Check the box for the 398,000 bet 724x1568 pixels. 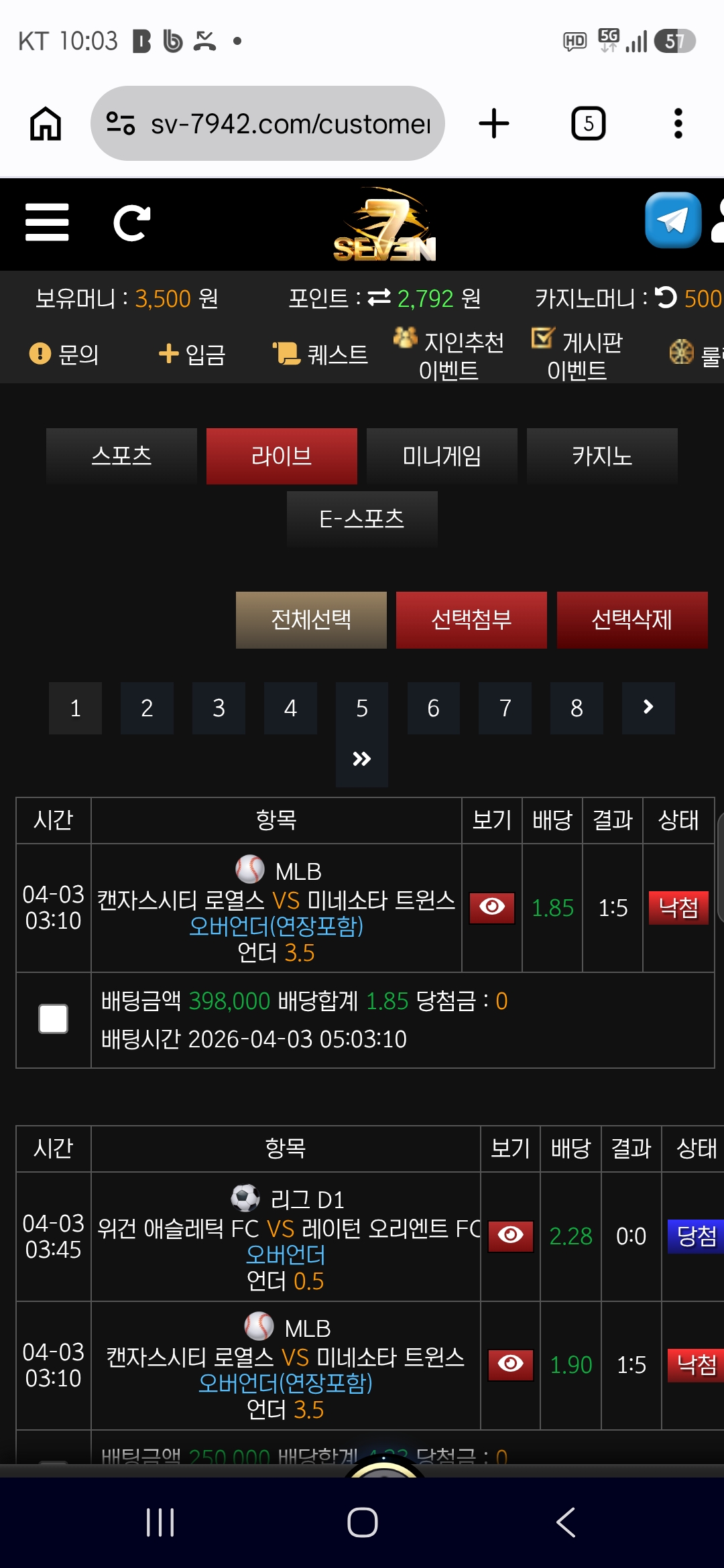54,1019
